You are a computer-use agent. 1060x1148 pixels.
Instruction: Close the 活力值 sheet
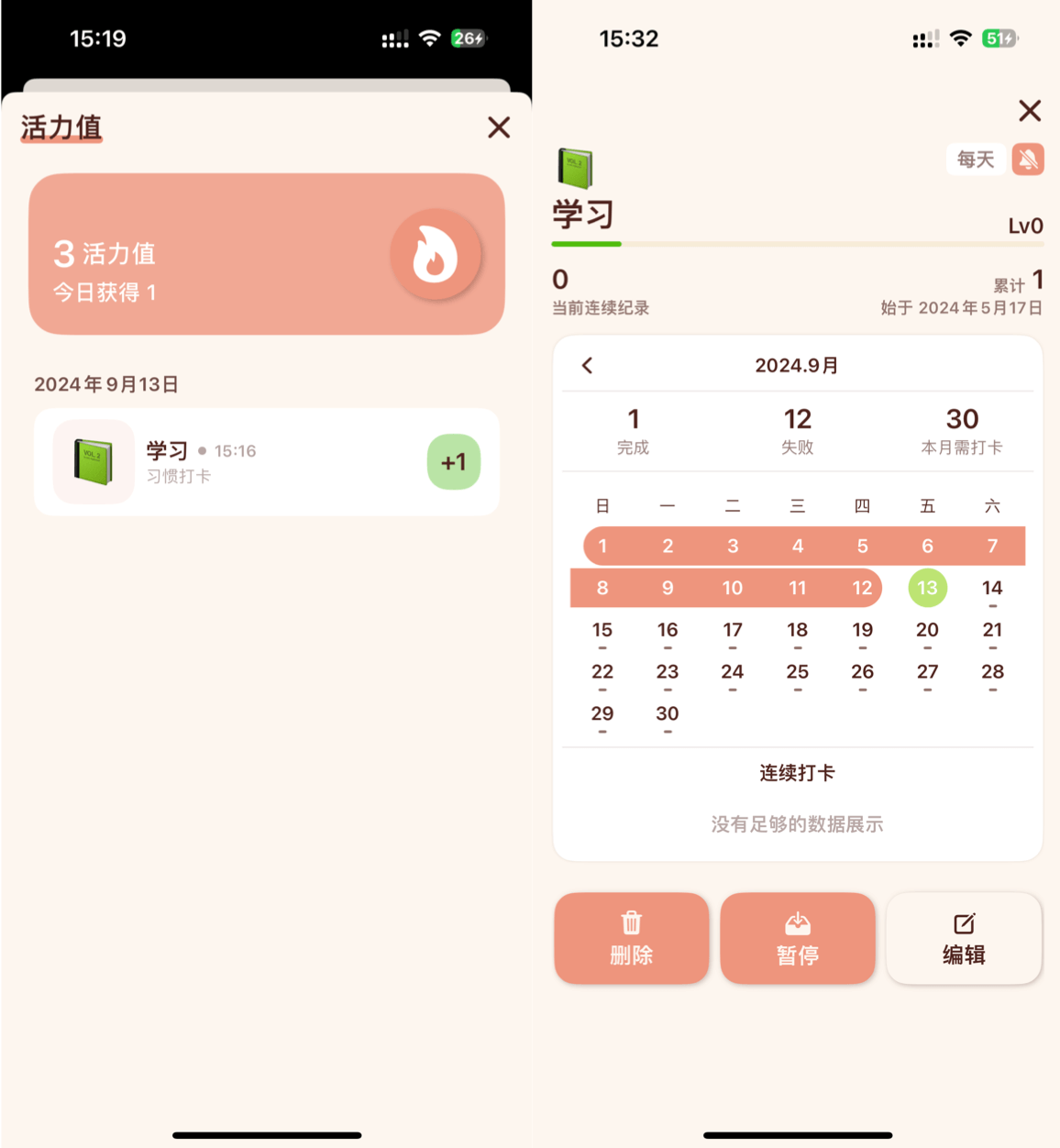coord(499,127)
